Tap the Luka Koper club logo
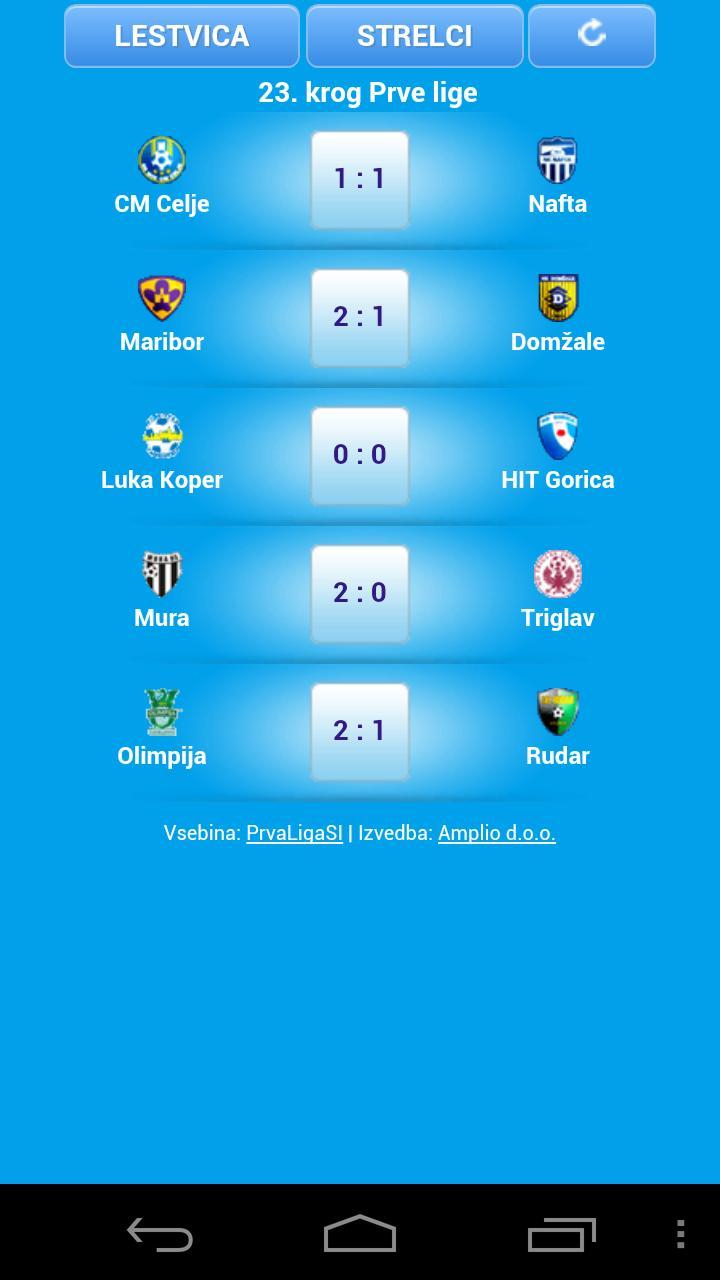 [161, 436]
